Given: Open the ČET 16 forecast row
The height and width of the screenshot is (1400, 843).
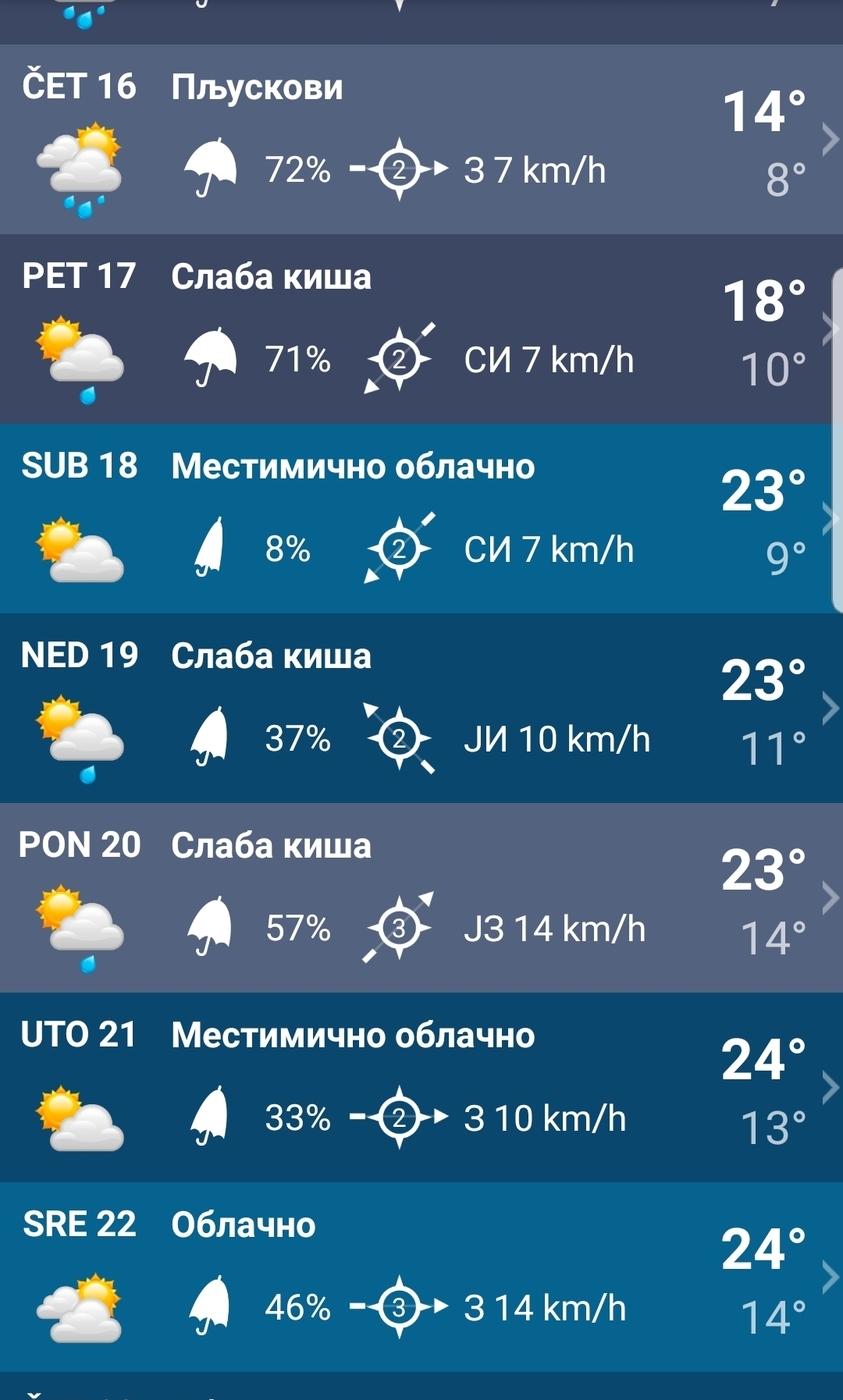Looking at the screenshot, I should (421, 139).
